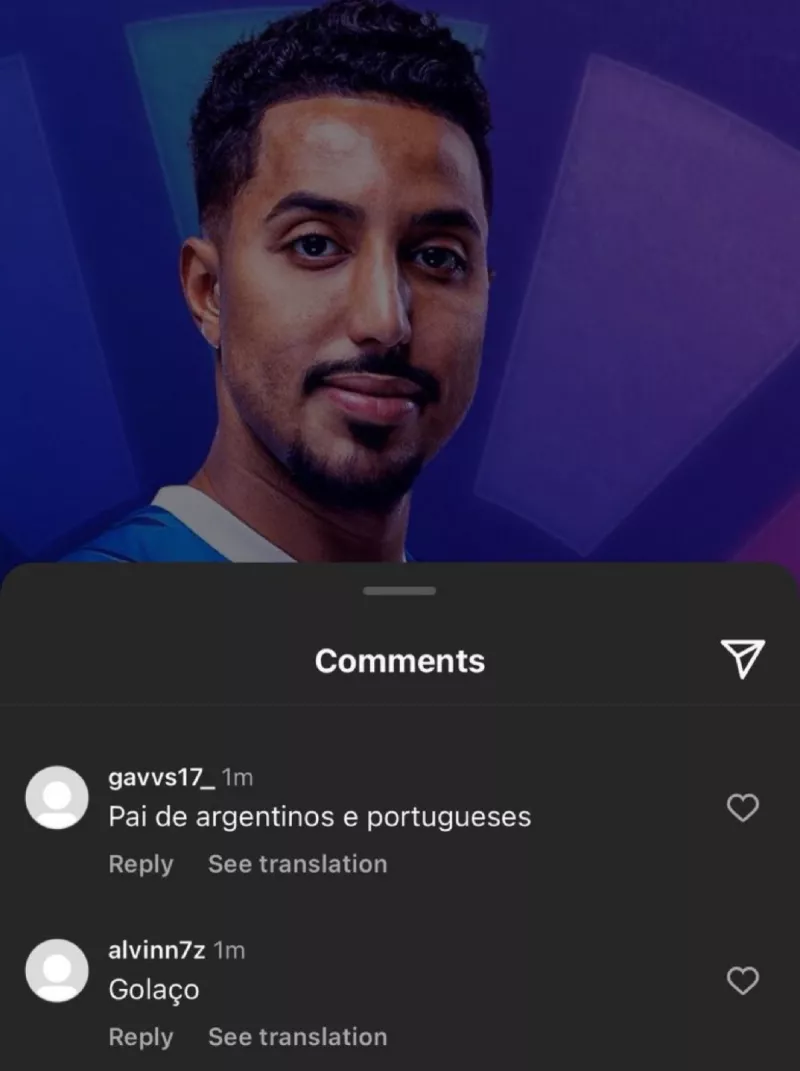Screen dimensions: 800x1071
Task: Select the Comments header tab
Action: [x=399, y=659]
